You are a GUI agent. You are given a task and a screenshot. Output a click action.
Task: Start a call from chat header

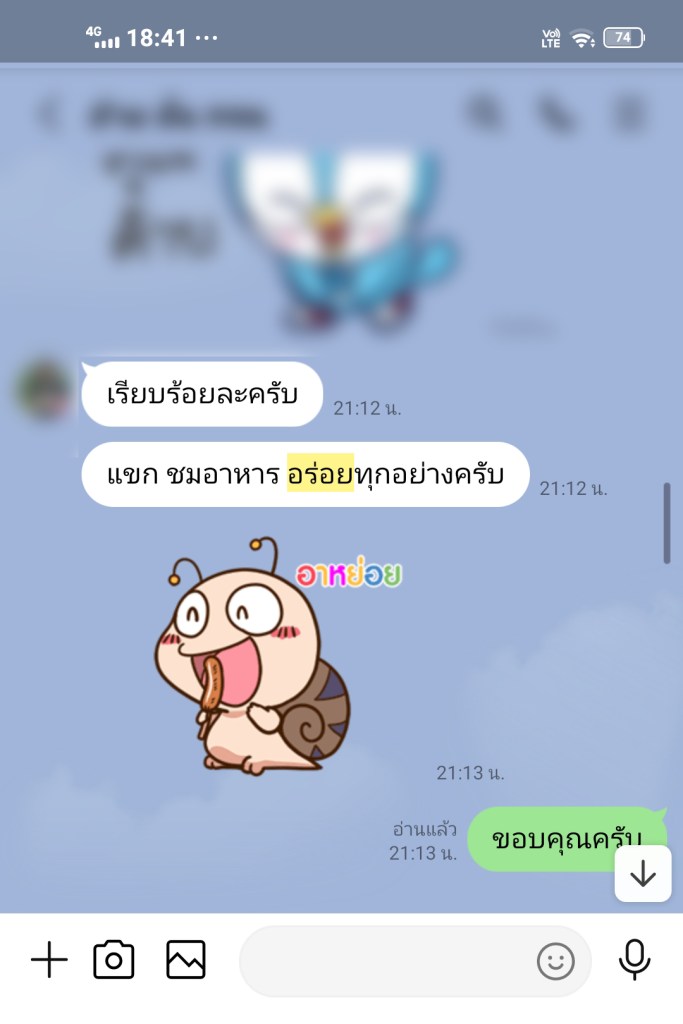pyautogui.click(x=555, y=113)
